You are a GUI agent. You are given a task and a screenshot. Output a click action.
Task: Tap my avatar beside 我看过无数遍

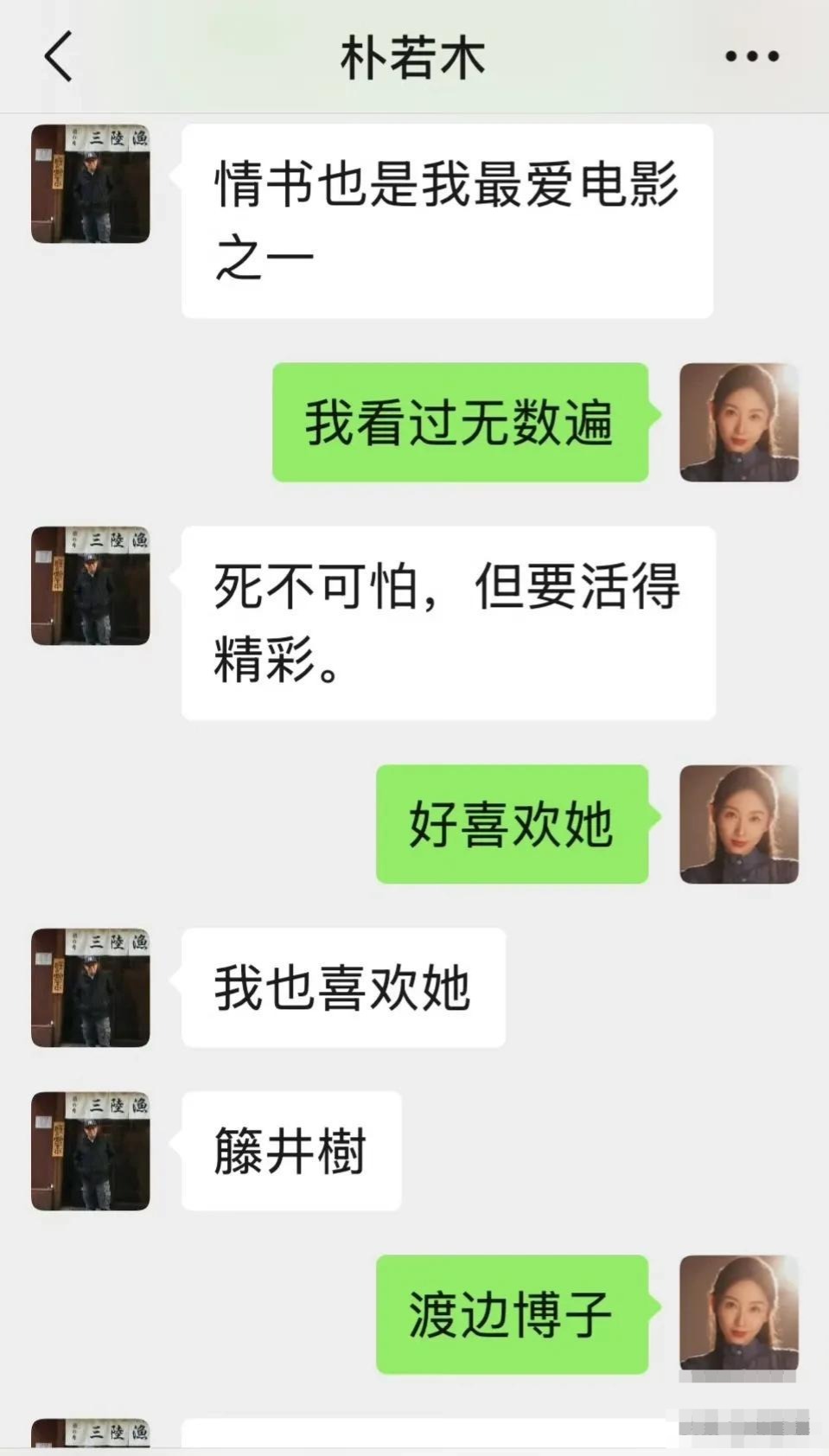[739, 422]
